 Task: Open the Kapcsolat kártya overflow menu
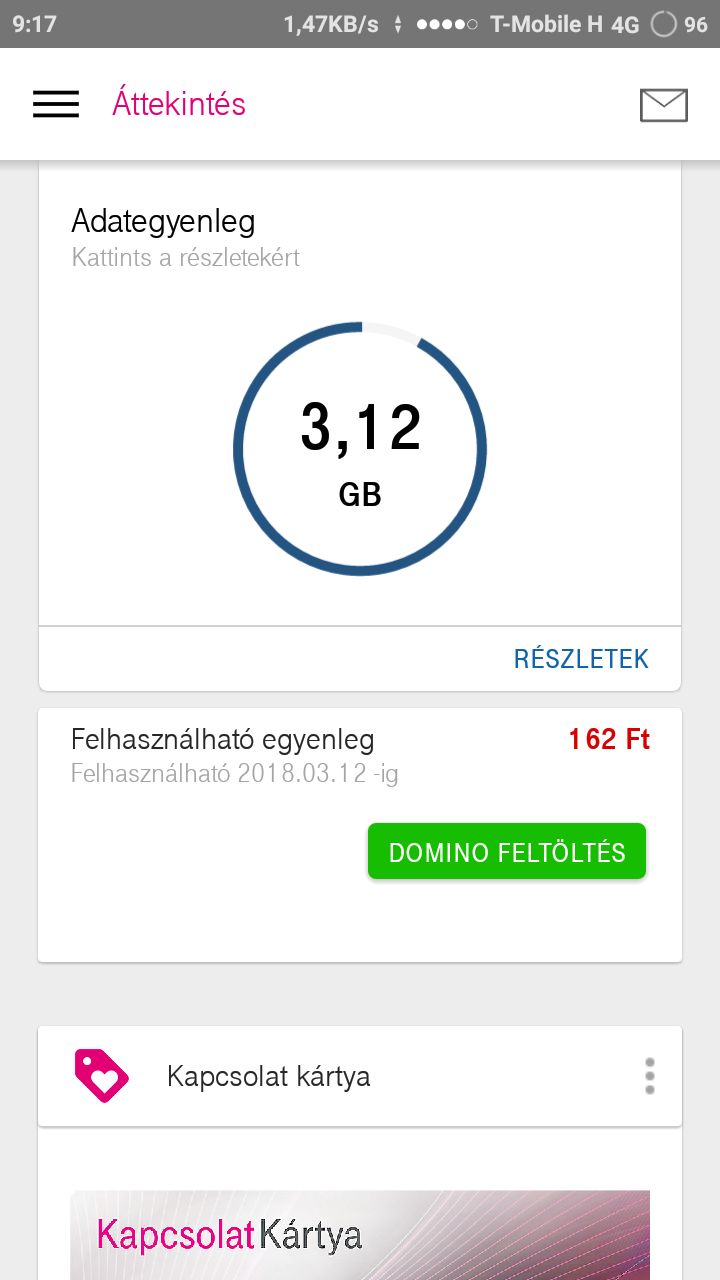[650, 1076]
